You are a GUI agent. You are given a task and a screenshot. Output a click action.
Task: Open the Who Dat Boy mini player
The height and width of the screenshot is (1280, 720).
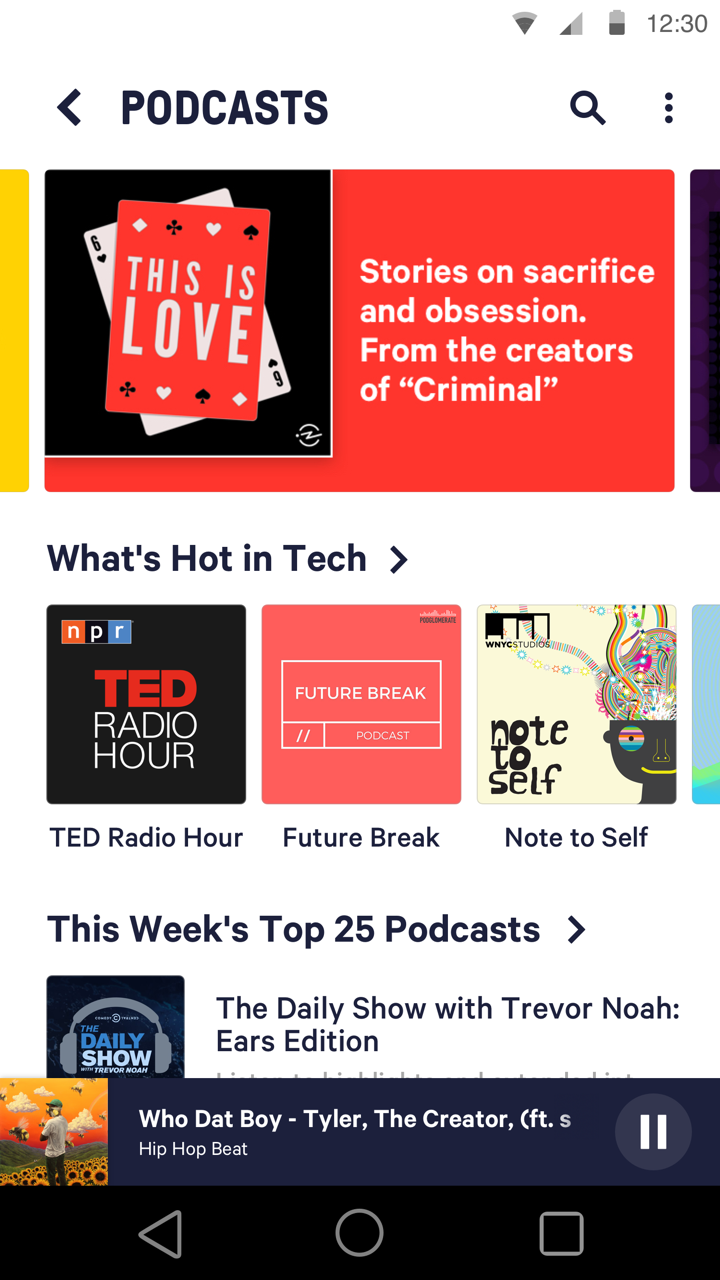click(355, 1132)
